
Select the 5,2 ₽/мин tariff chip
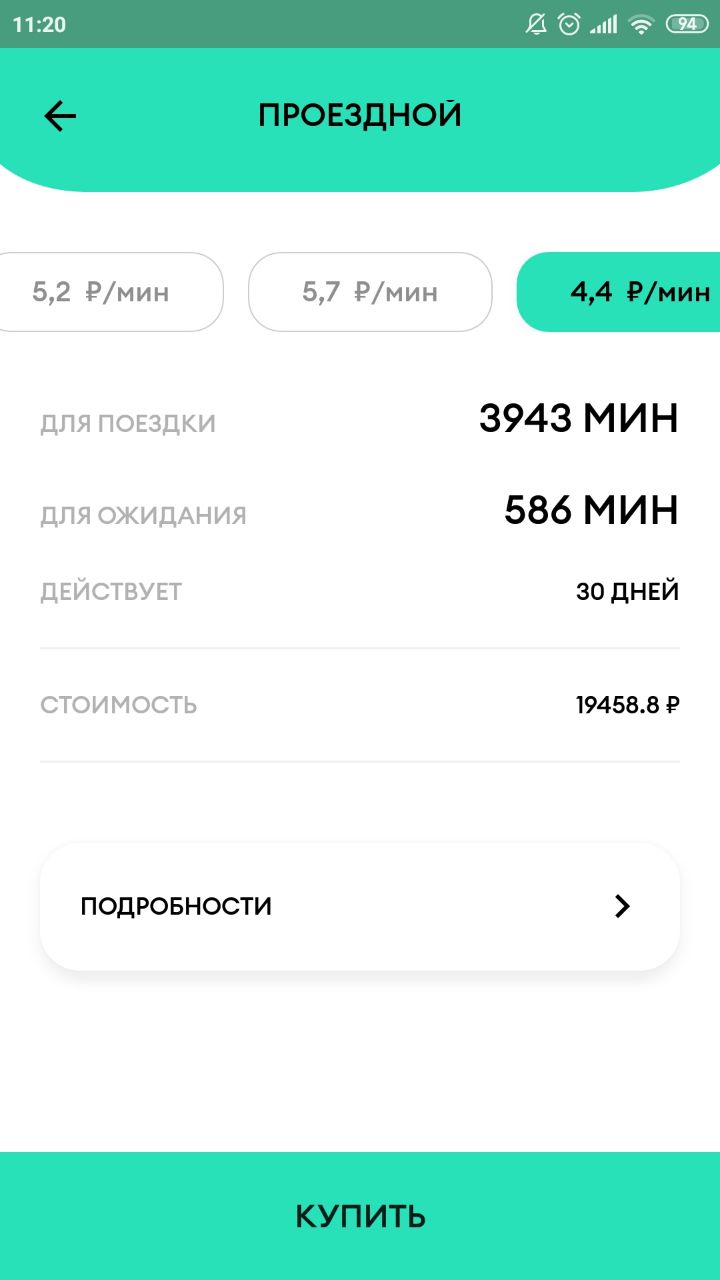(110, 292)
